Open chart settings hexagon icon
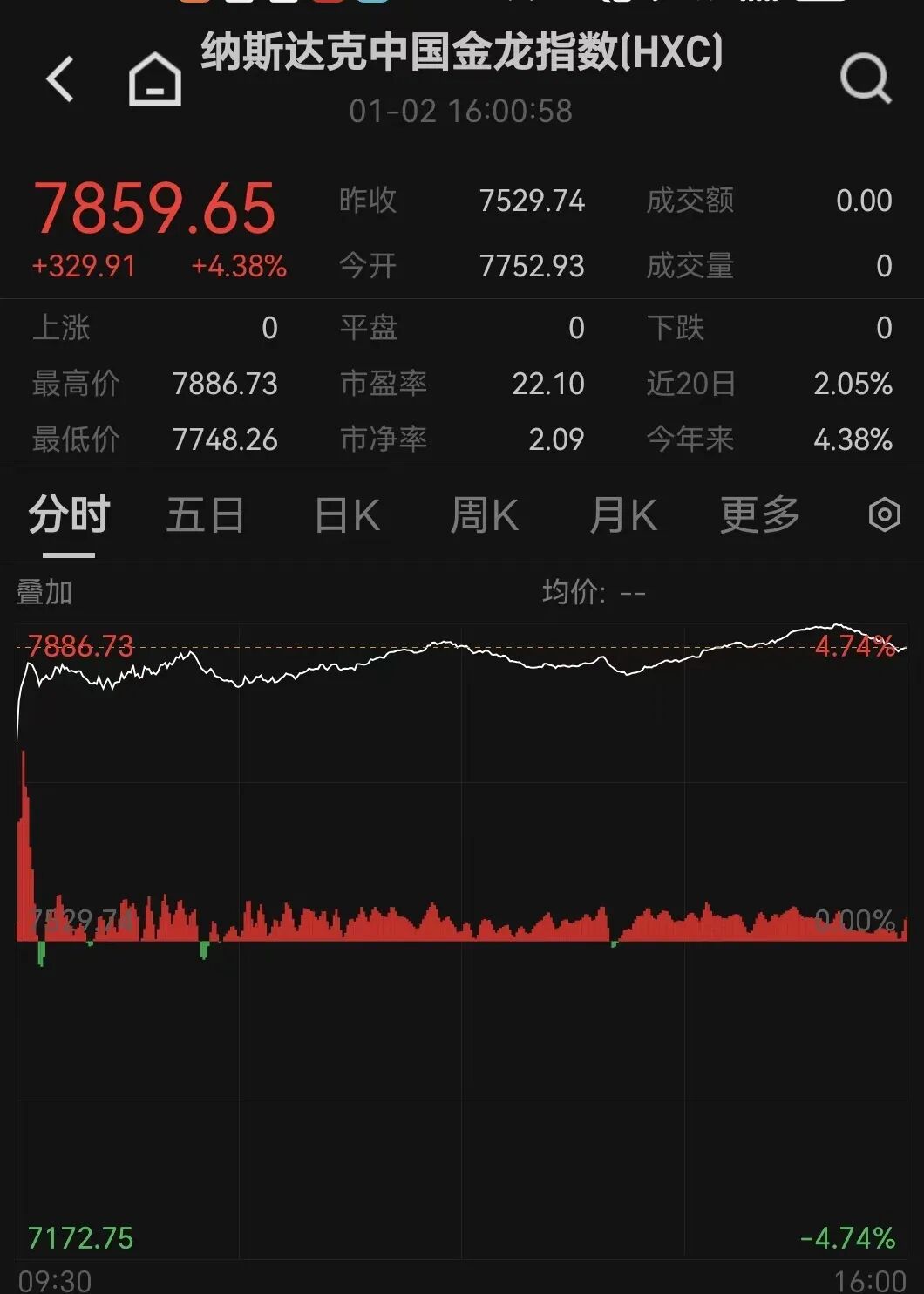 tap(884, 514)
